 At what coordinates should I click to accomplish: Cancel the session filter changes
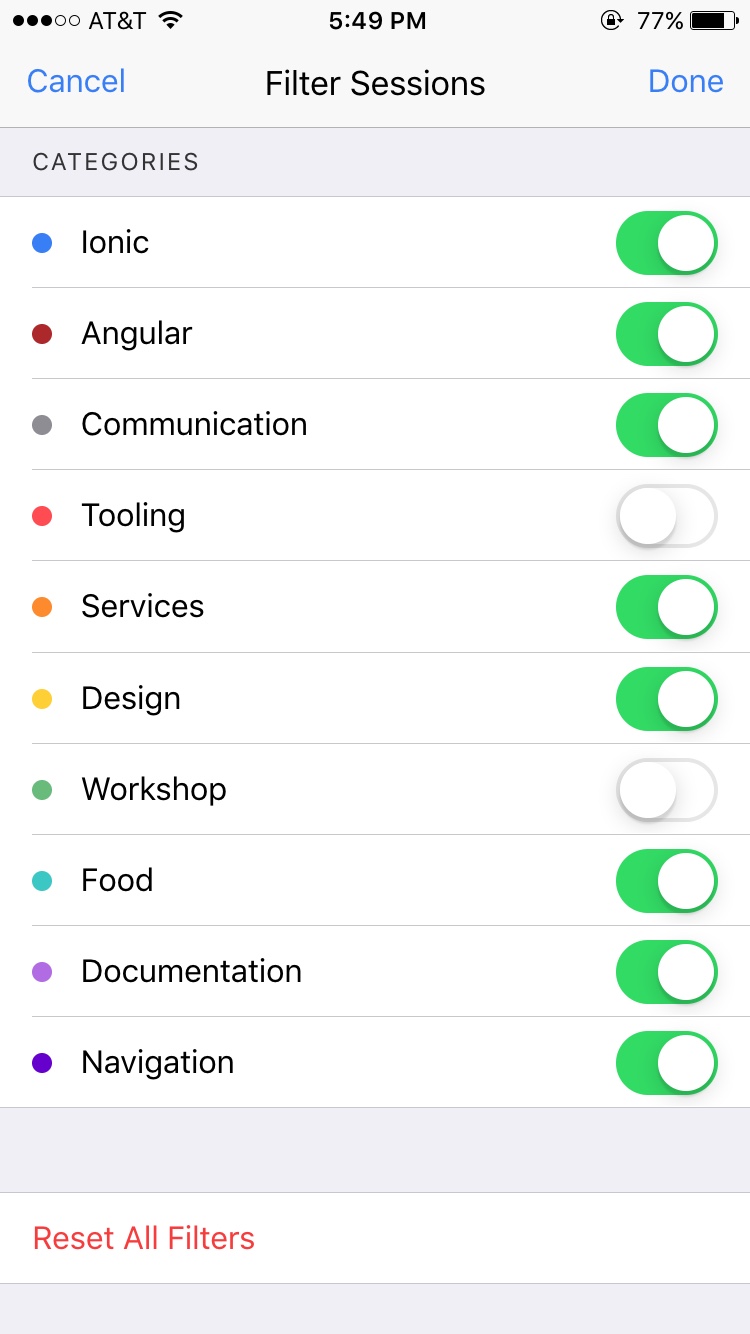(x=76, y=82)
